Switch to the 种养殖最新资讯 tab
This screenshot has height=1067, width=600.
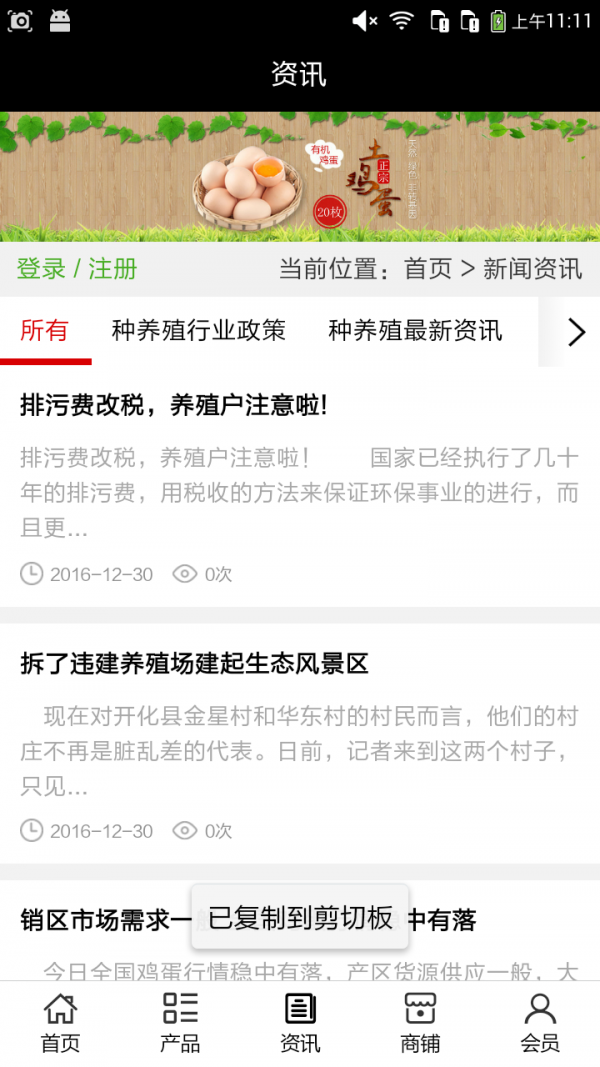(415, 331)
